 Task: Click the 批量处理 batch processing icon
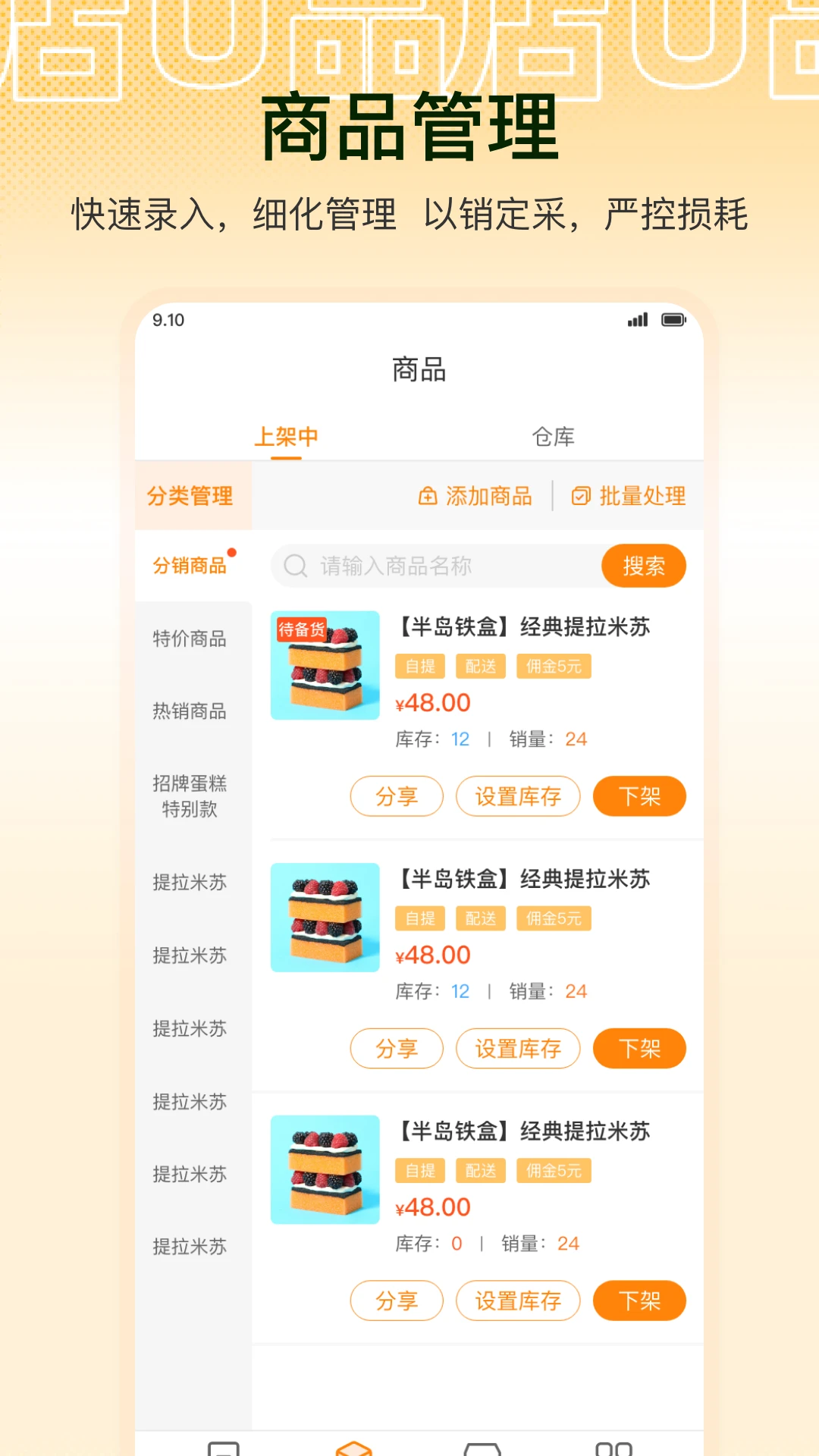coord(579,495)
